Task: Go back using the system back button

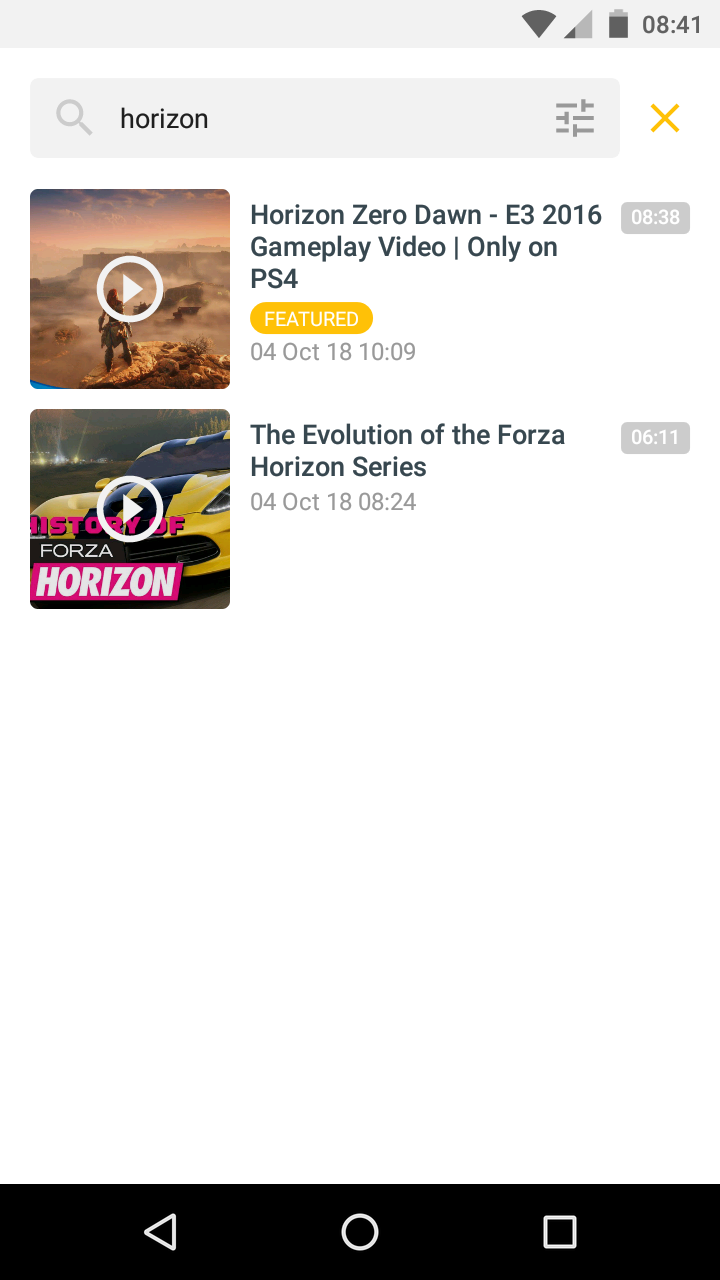Action: [160, 1232]
